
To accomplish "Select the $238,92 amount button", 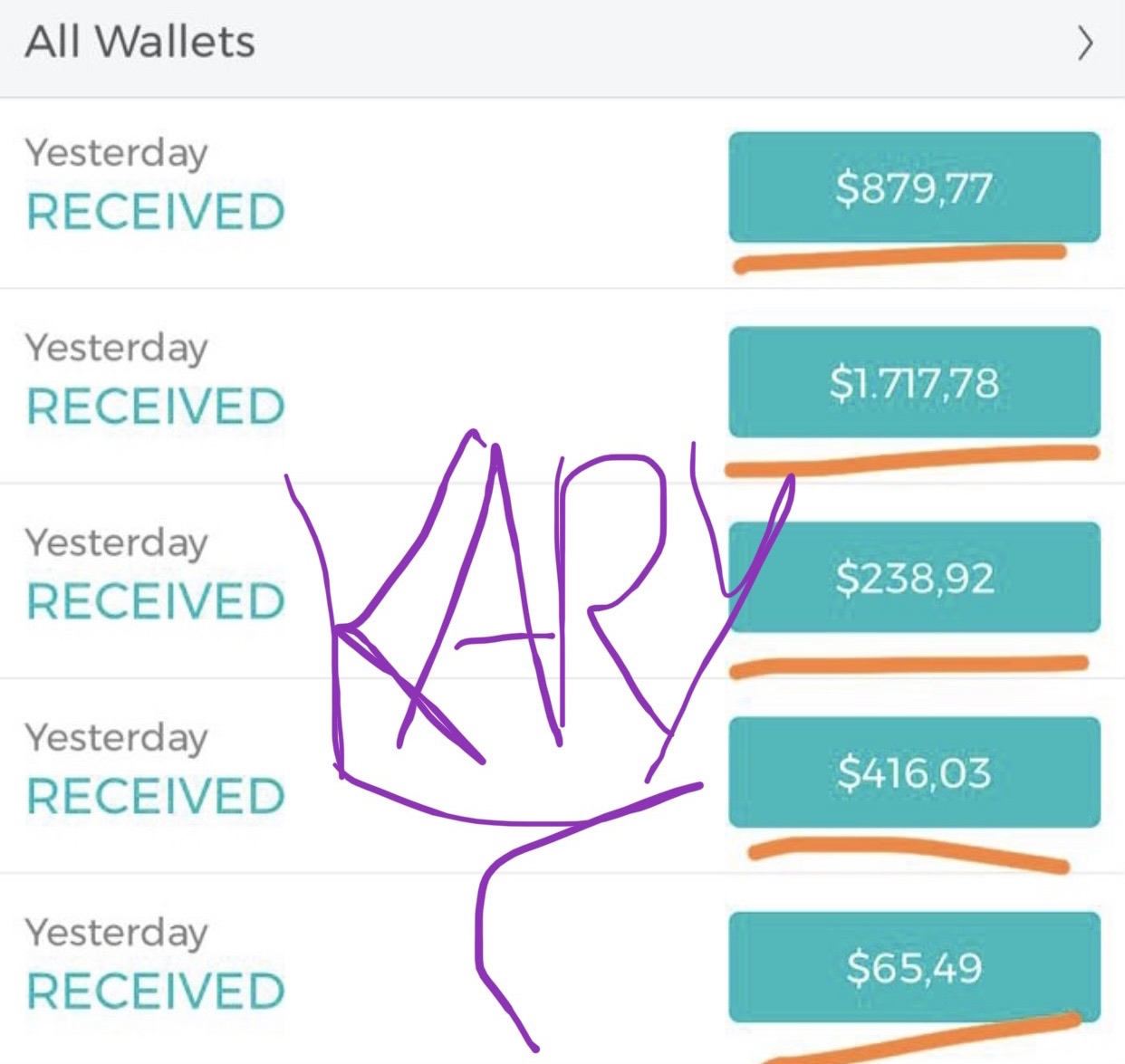I will [914, 577].
